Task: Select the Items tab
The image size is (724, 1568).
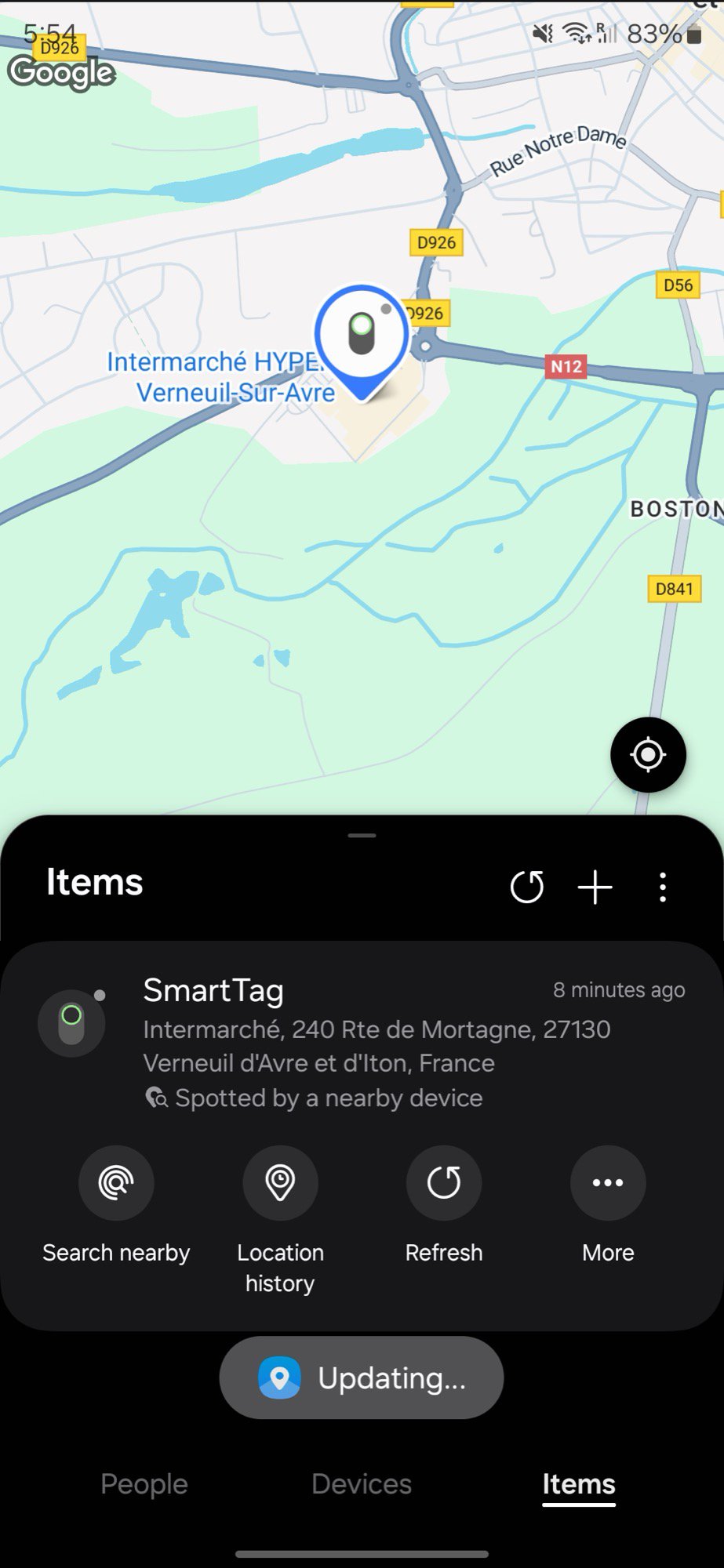Action: [x=579, y=1483]
